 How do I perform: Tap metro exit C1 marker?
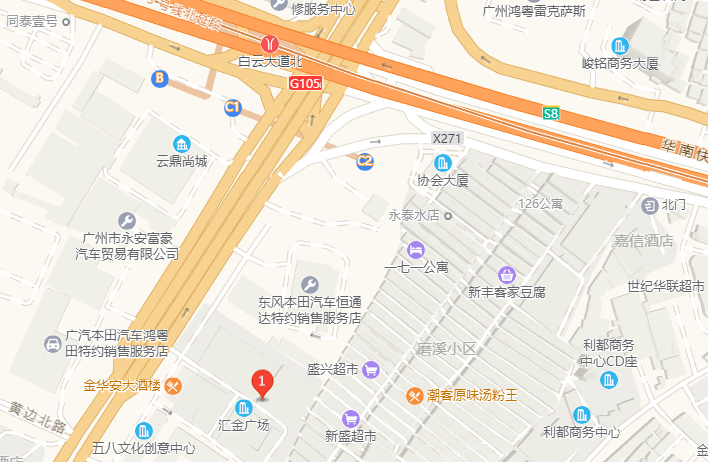pyautogui.click(x=233, y=106)
